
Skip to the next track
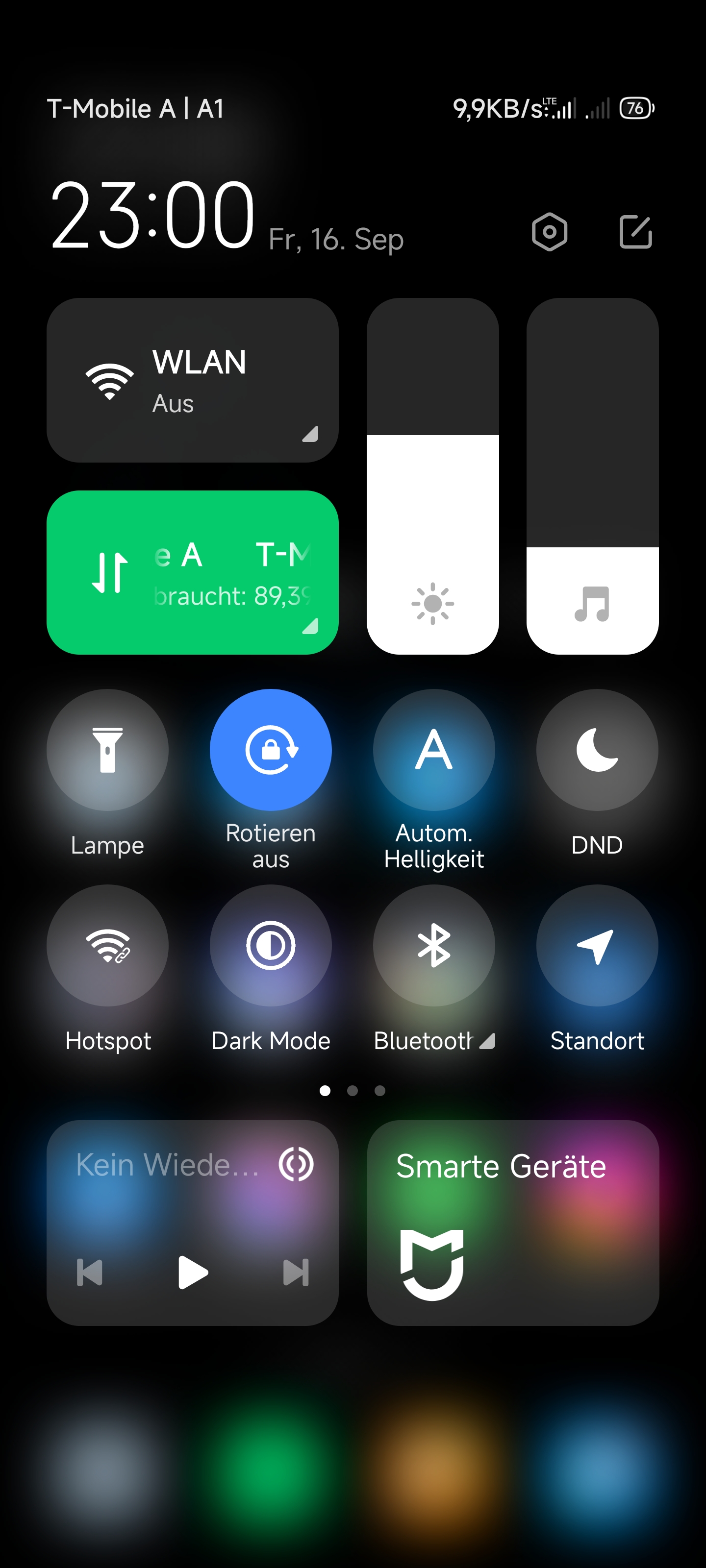[x=297, y=1272]
